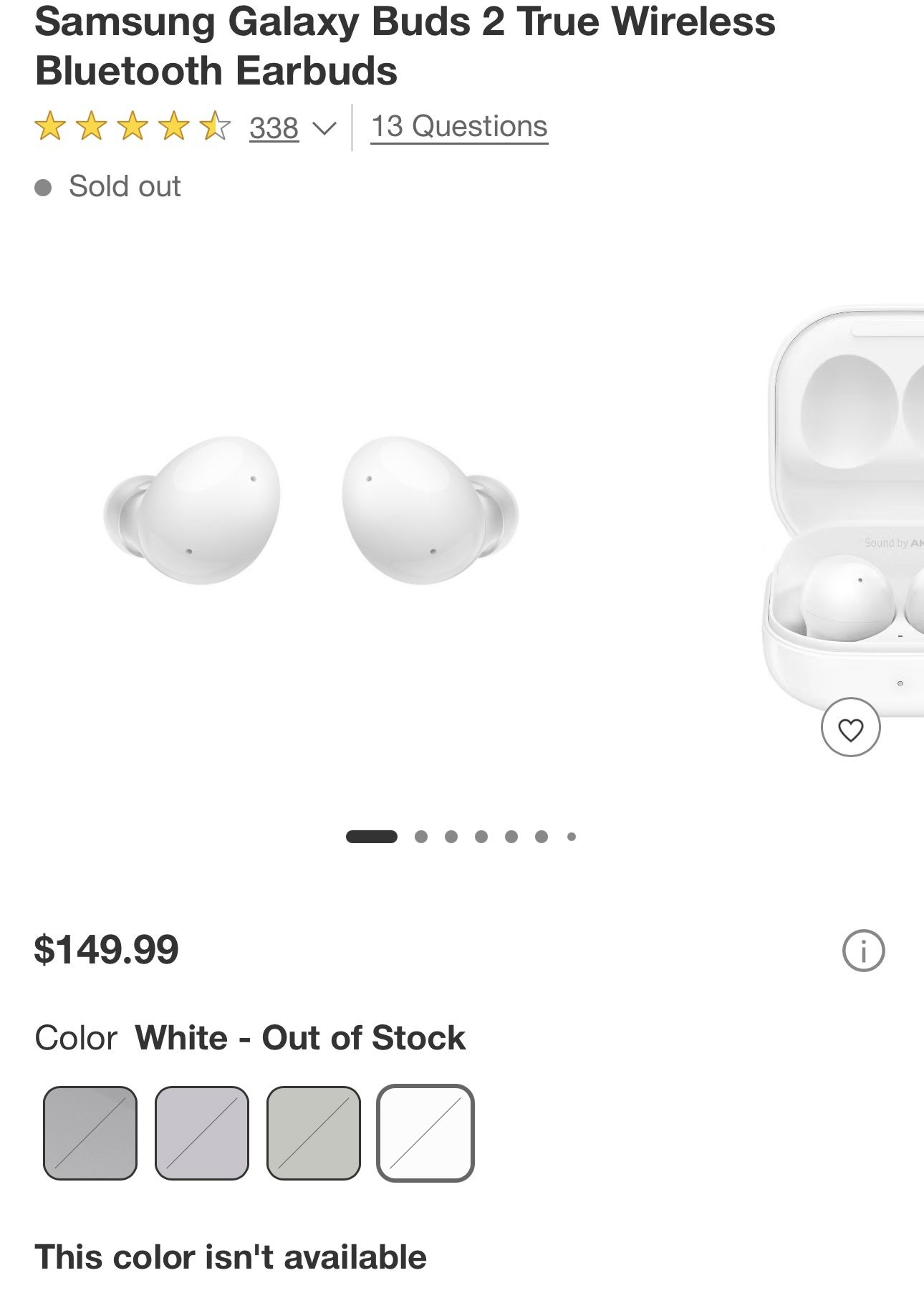Click the last carousel indicator dot
The image size is (924, 1293).
pos(571,835)
